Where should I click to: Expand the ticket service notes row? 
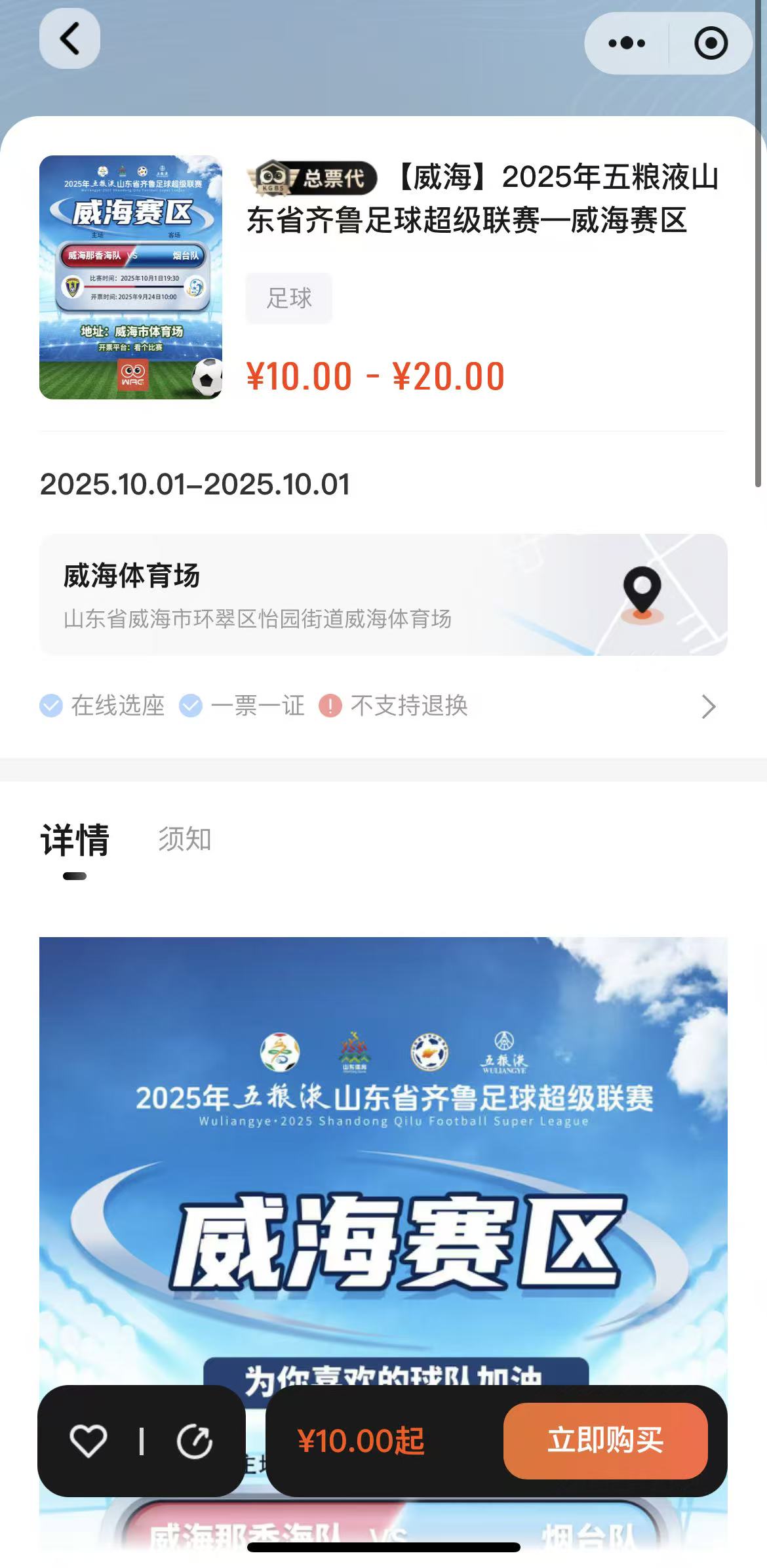tap(707, 706)
